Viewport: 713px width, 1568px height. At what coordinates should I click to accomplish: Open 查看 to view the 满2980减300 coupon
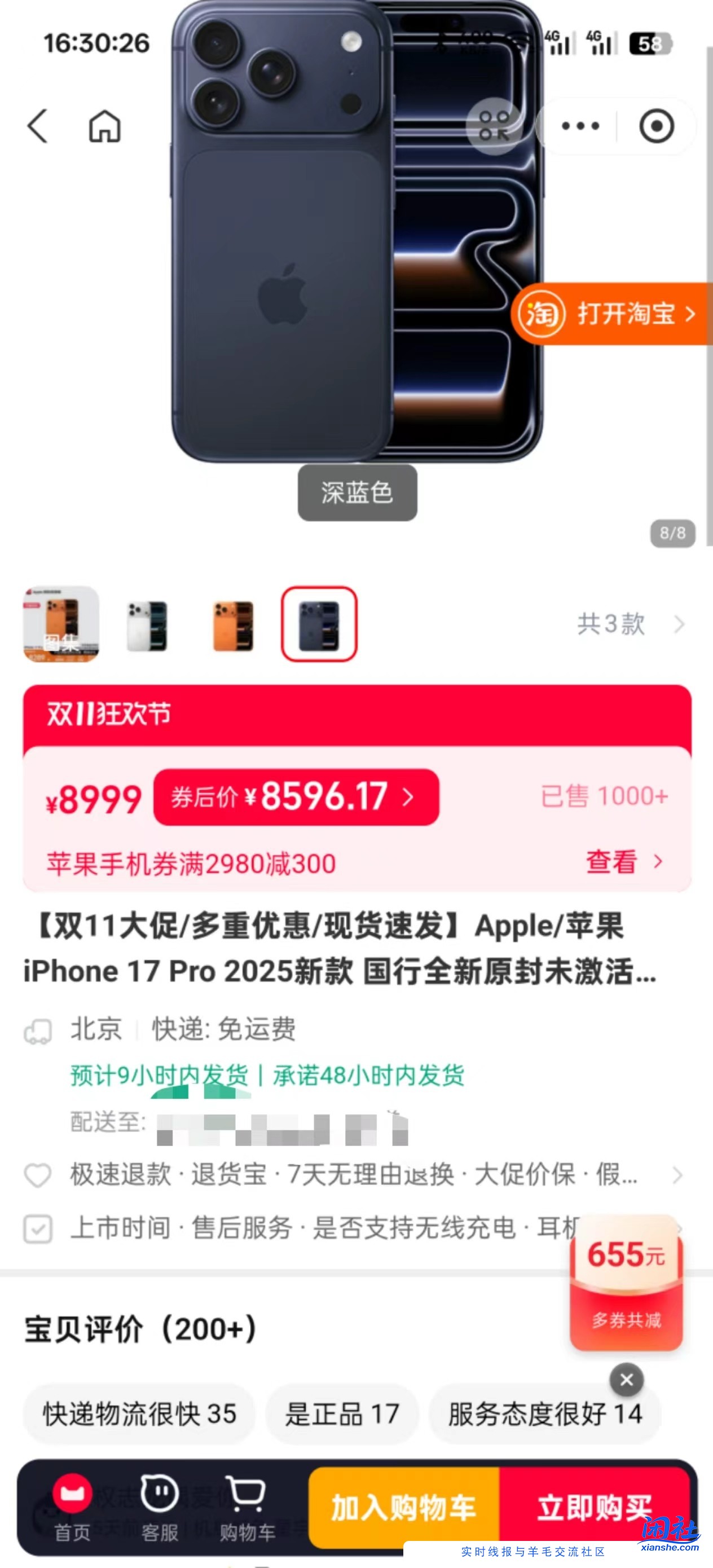(613, 863)
